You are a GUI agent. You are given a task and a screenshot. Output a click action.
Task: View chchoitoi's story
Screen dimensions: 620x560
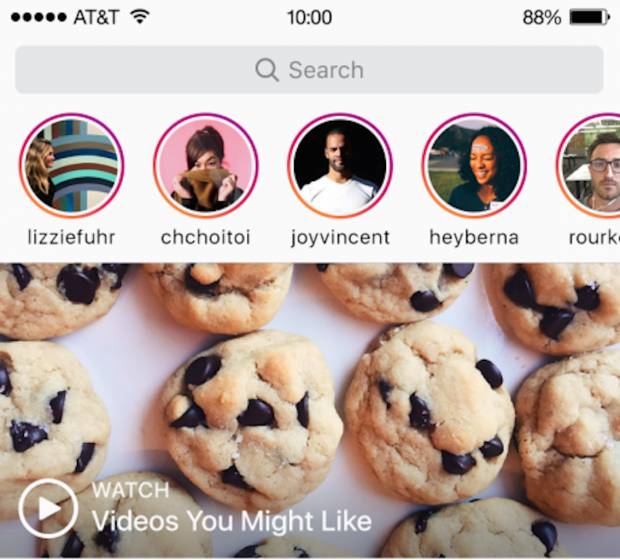coord(206,165)
